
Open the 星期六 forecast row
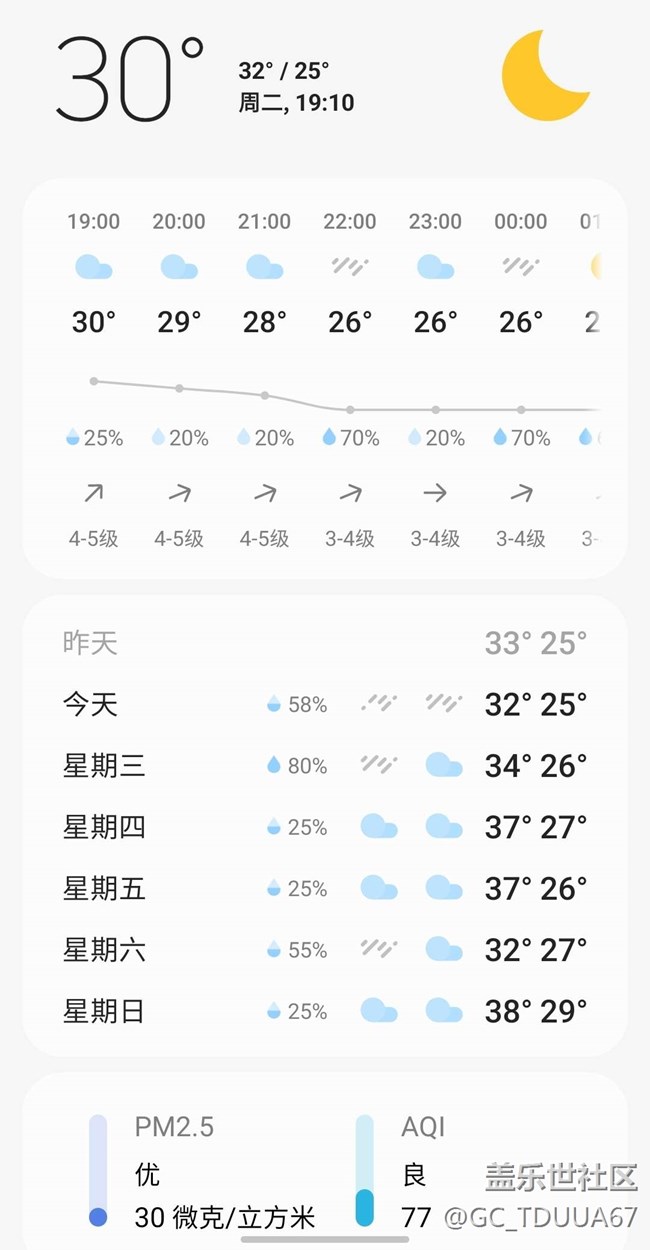coord(324,949)
